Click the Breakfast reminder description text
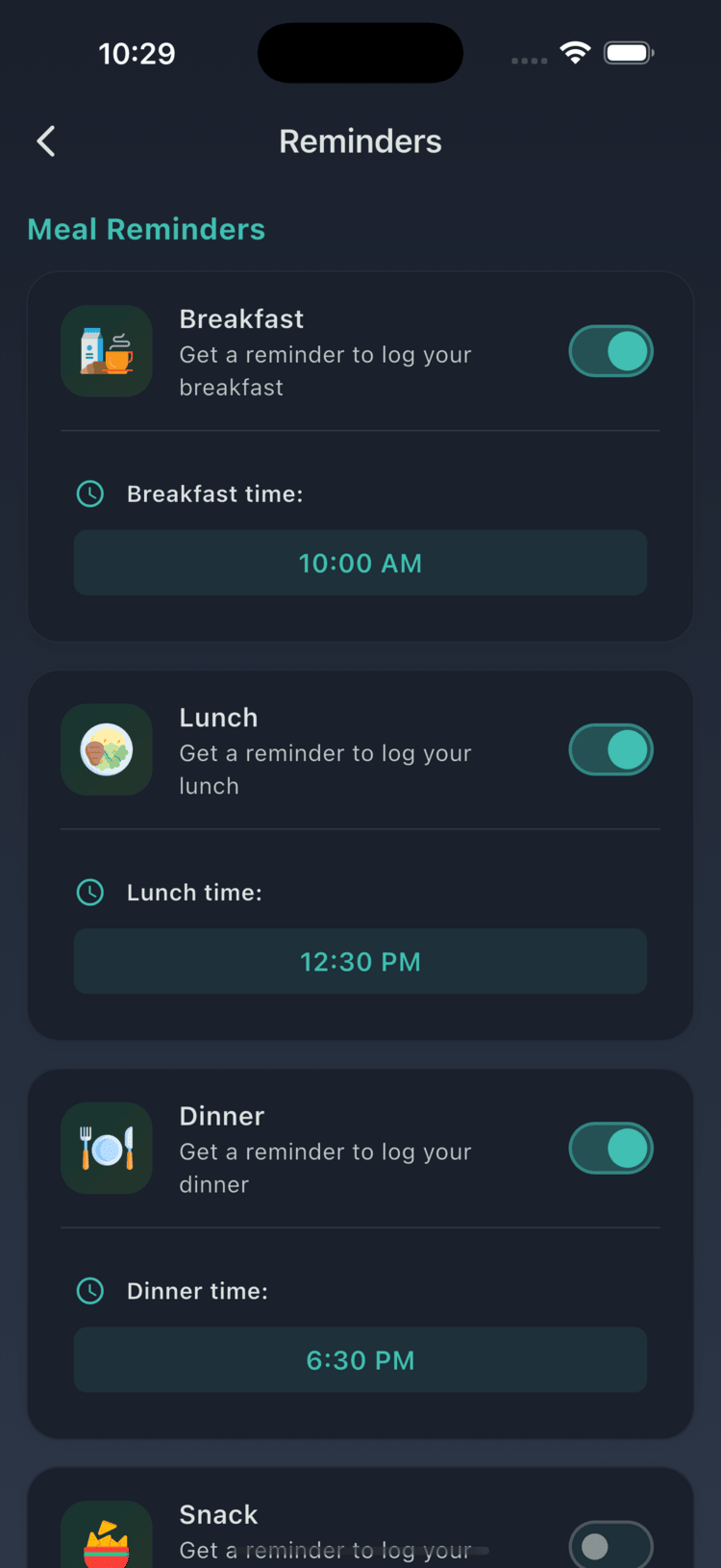The height and width of the screenshot is (1568, 721). coord(325,370)
